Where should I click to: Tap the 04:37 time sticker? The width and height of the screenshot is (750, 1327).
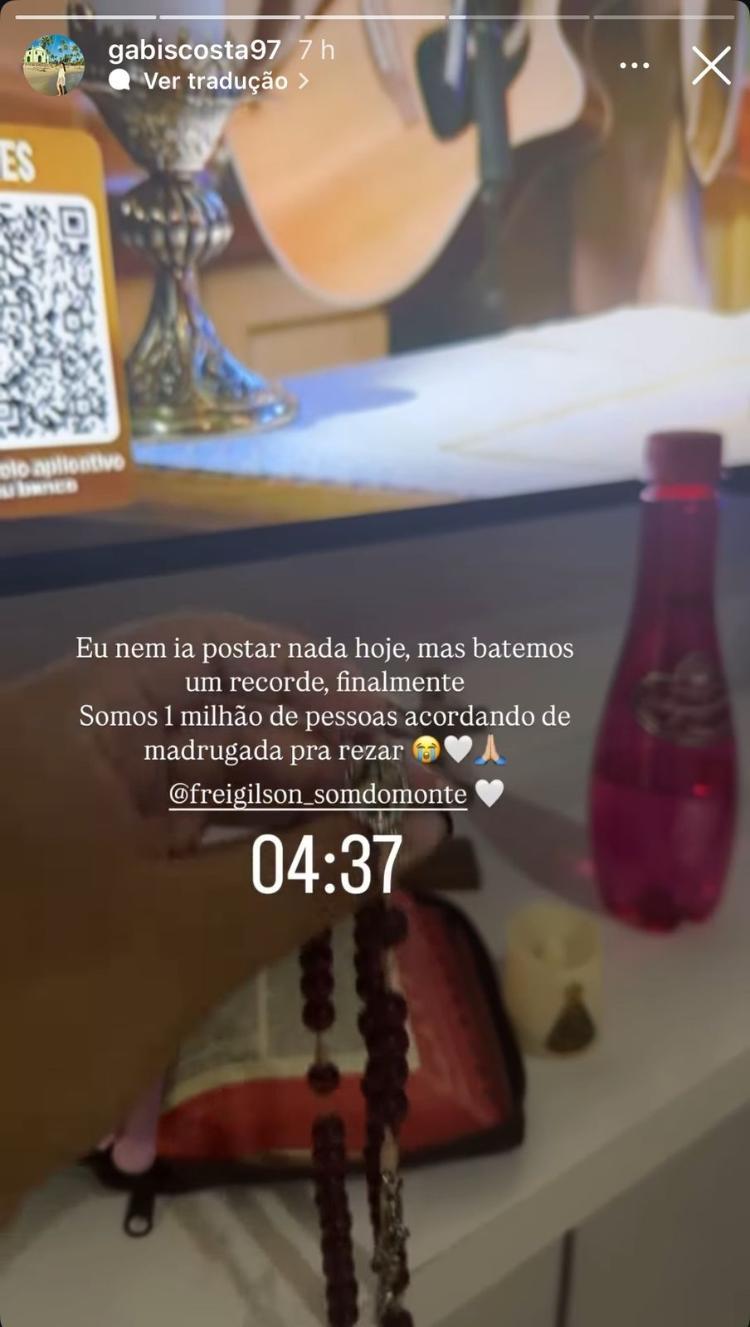tap(327, 864)
